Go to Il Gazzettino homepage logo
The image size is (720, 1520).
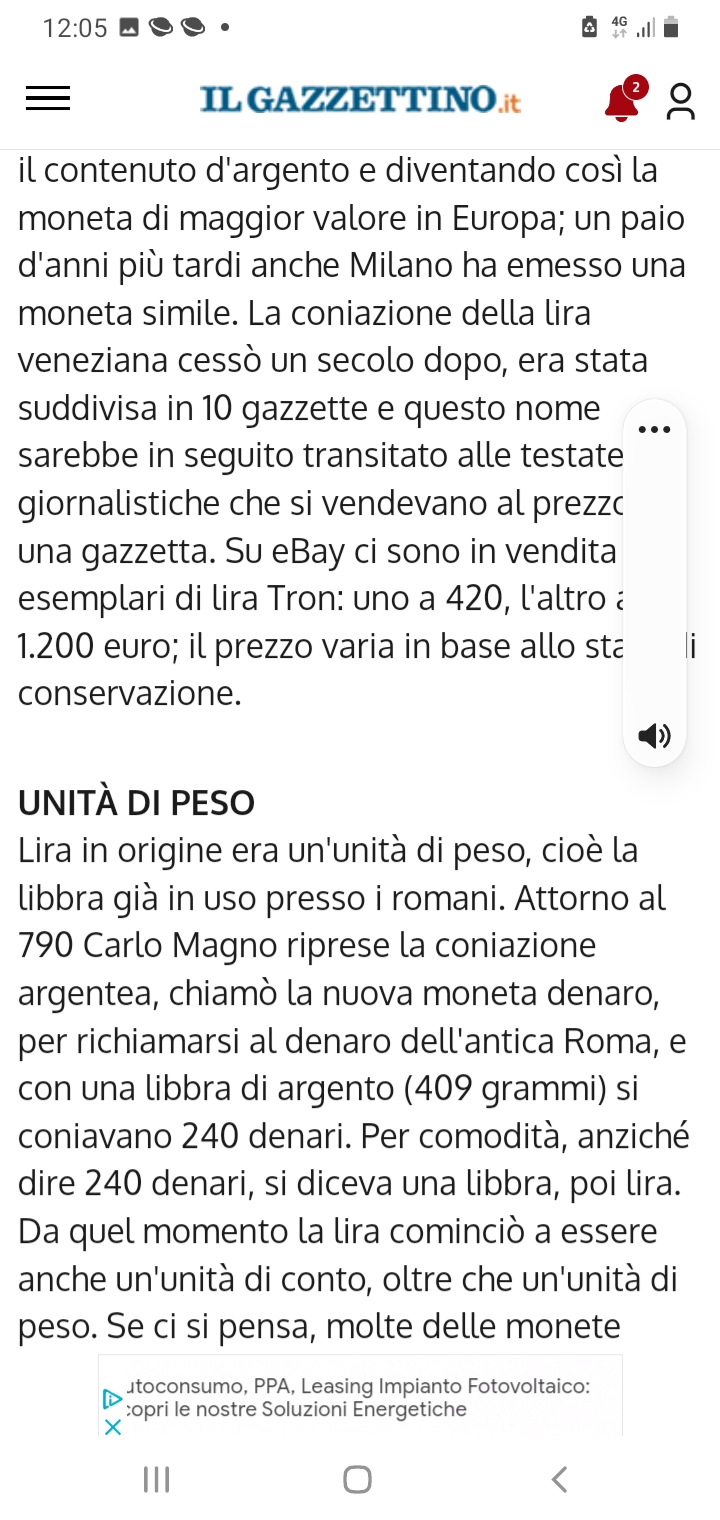coord(360,100)
